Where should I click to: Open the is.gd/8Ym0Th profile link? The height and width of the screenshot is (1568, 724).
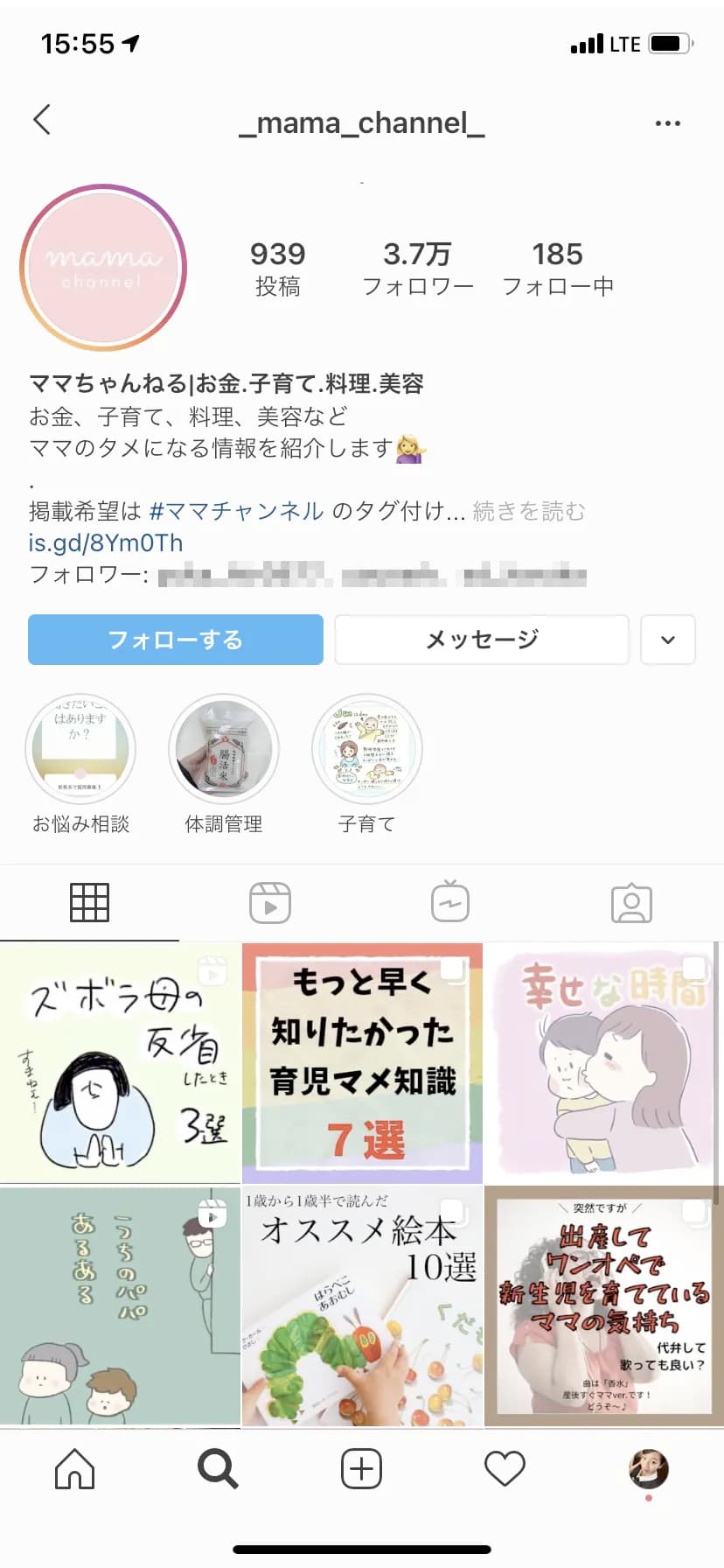[x=106, y=543]
